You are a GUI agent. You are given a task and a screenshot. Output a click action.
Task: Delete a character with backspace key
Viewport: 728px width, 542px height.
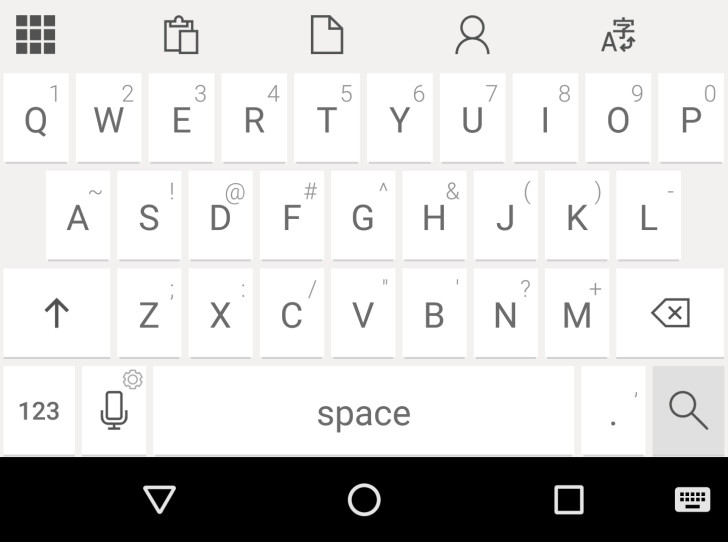tap(670, 313)
